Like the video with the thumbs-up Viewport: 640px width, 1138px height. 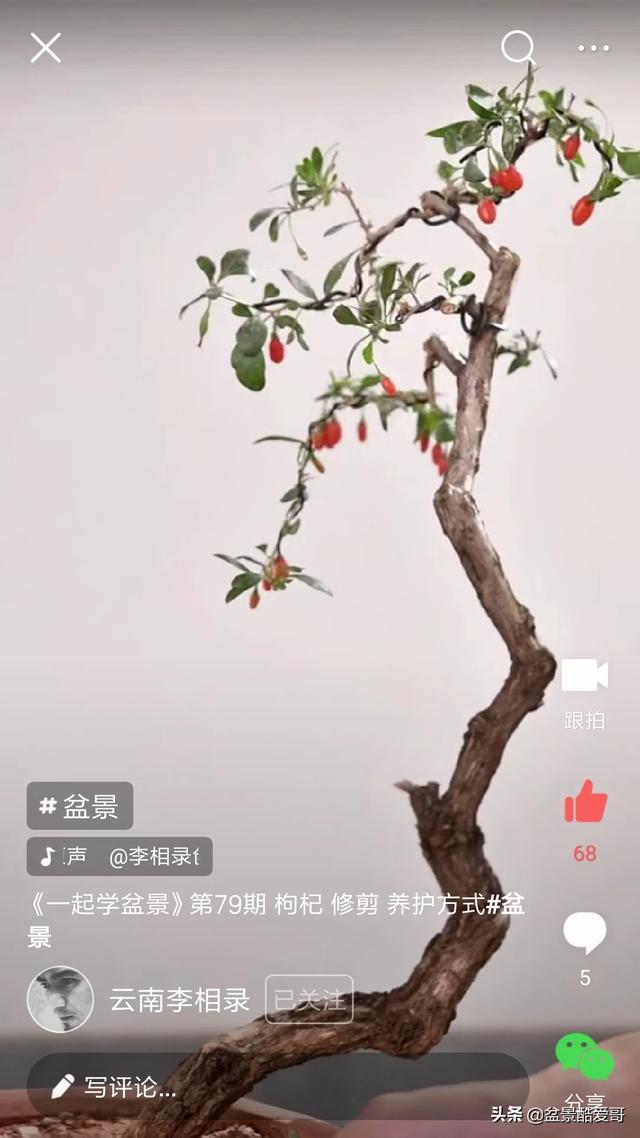585,801
